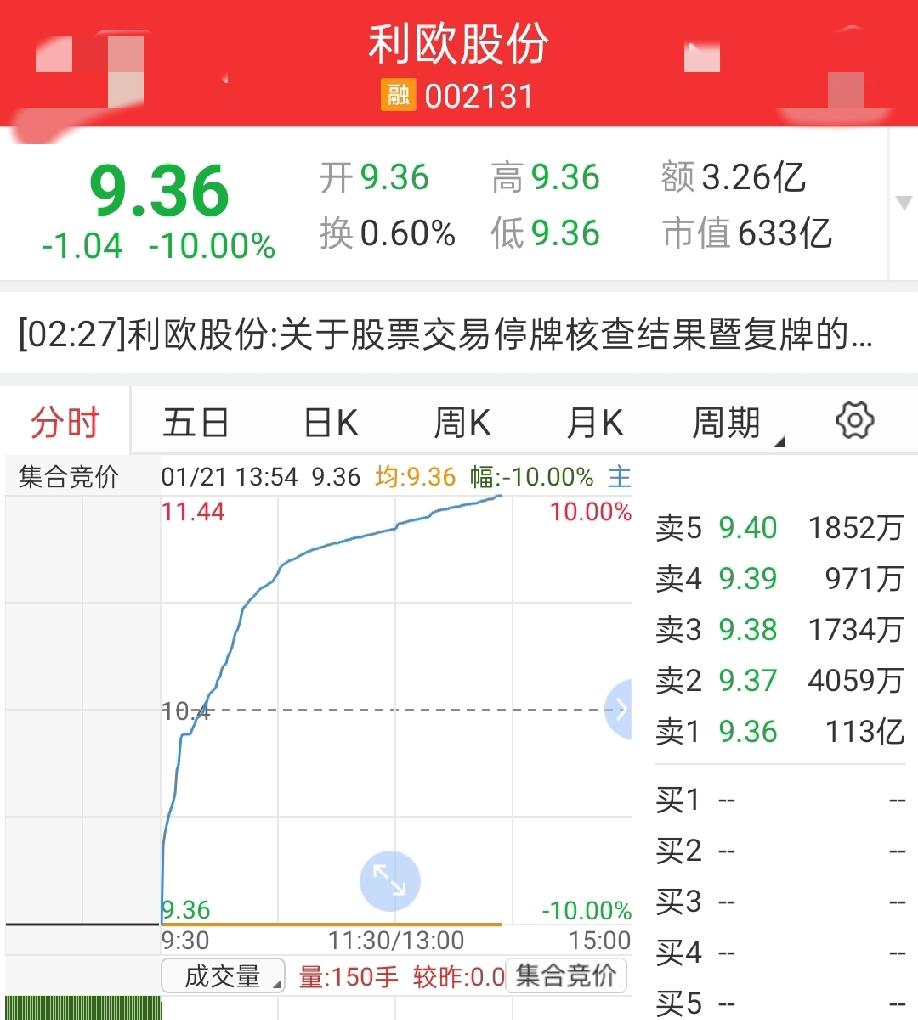The image size is (918, 1020).
Task: Switch to the 日K candlestick tab
Action: click(328, 421)
